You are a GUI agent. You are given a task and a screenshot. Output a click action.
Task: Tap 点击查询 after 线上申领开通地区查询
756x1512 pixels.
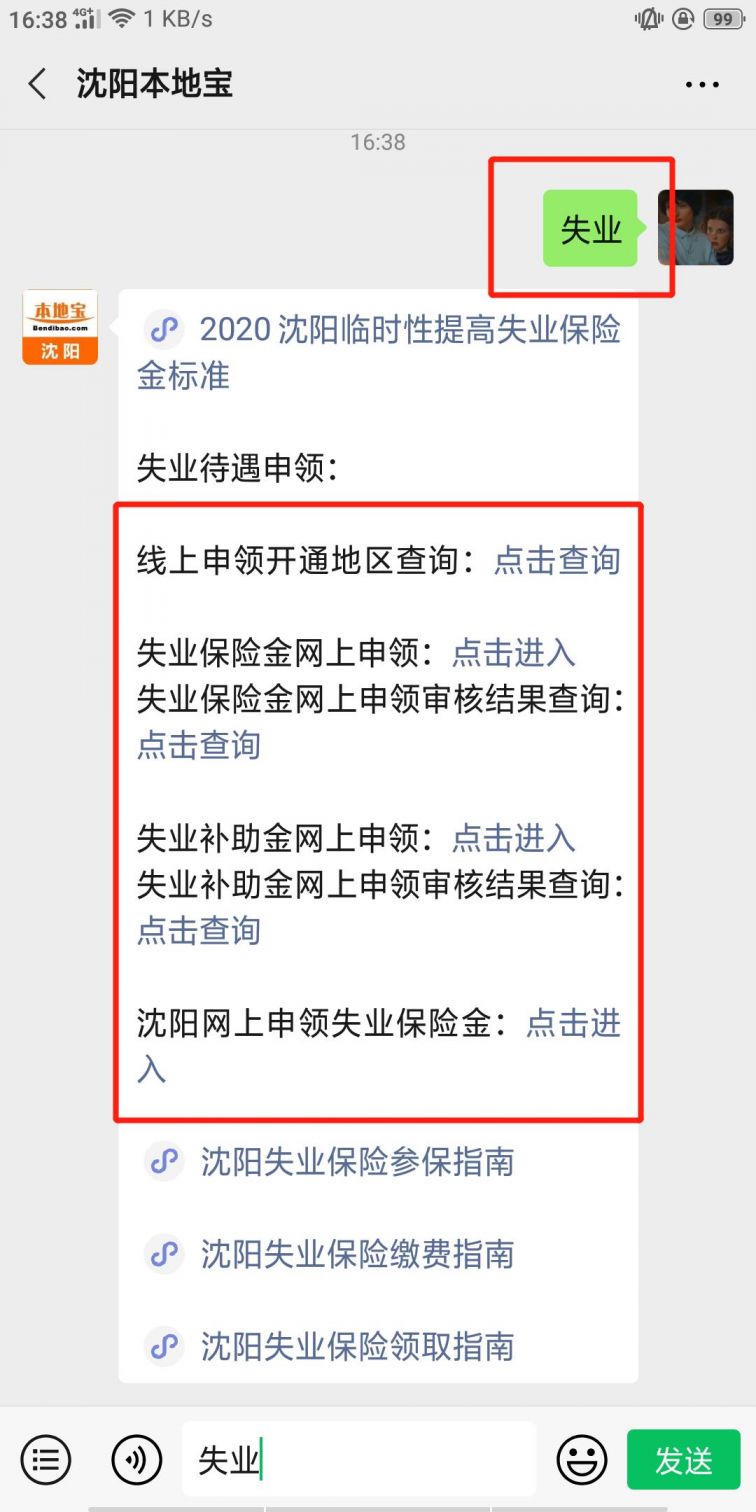(557, 560)
